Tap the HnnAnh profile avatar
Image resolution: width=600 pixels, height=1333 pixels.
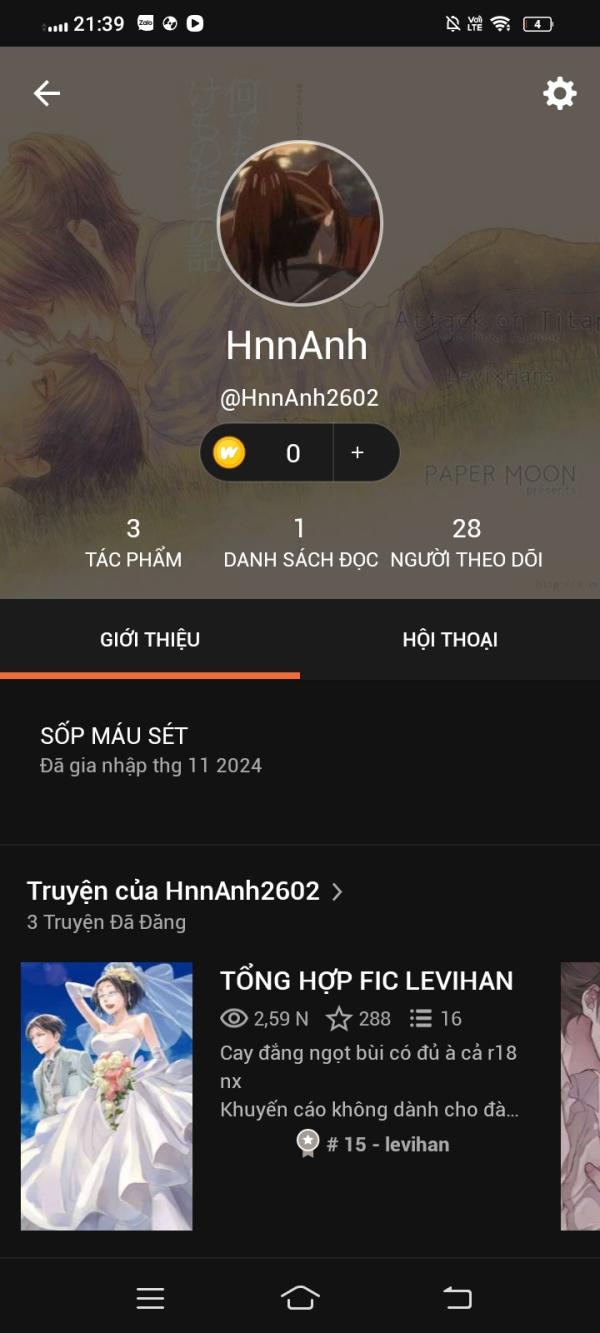300,223
